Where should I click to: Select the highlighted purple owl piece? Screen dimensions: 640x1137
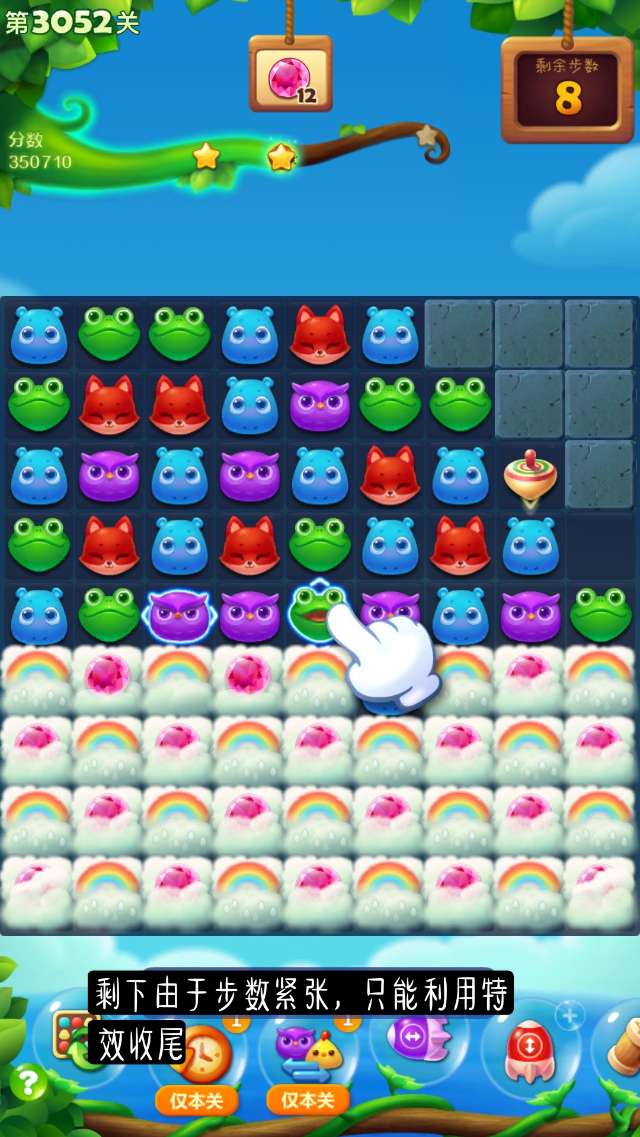point(179,615)
